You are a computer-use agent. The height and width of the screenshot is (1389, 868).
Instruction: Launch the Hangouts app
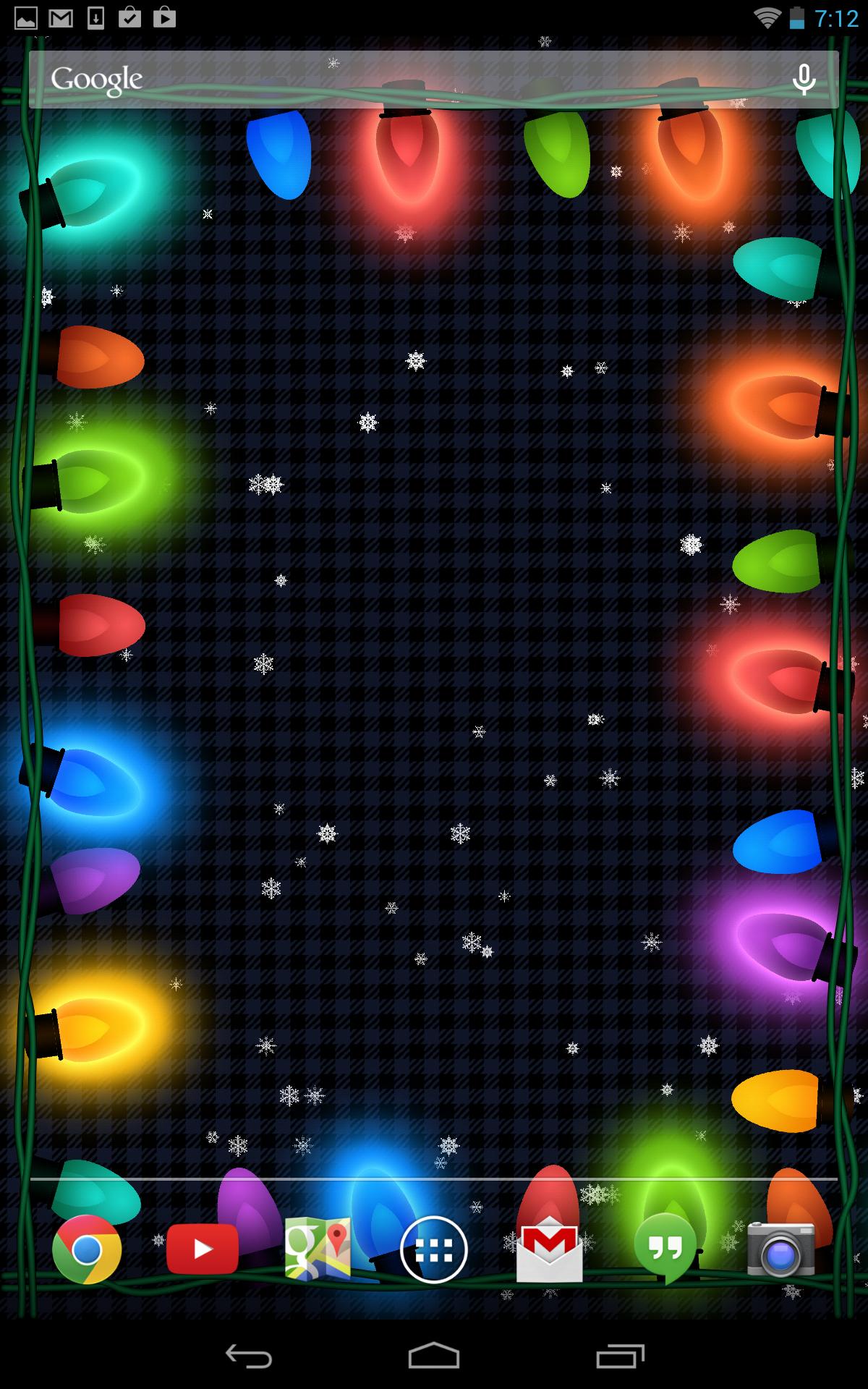click(x=665, y=1249)
